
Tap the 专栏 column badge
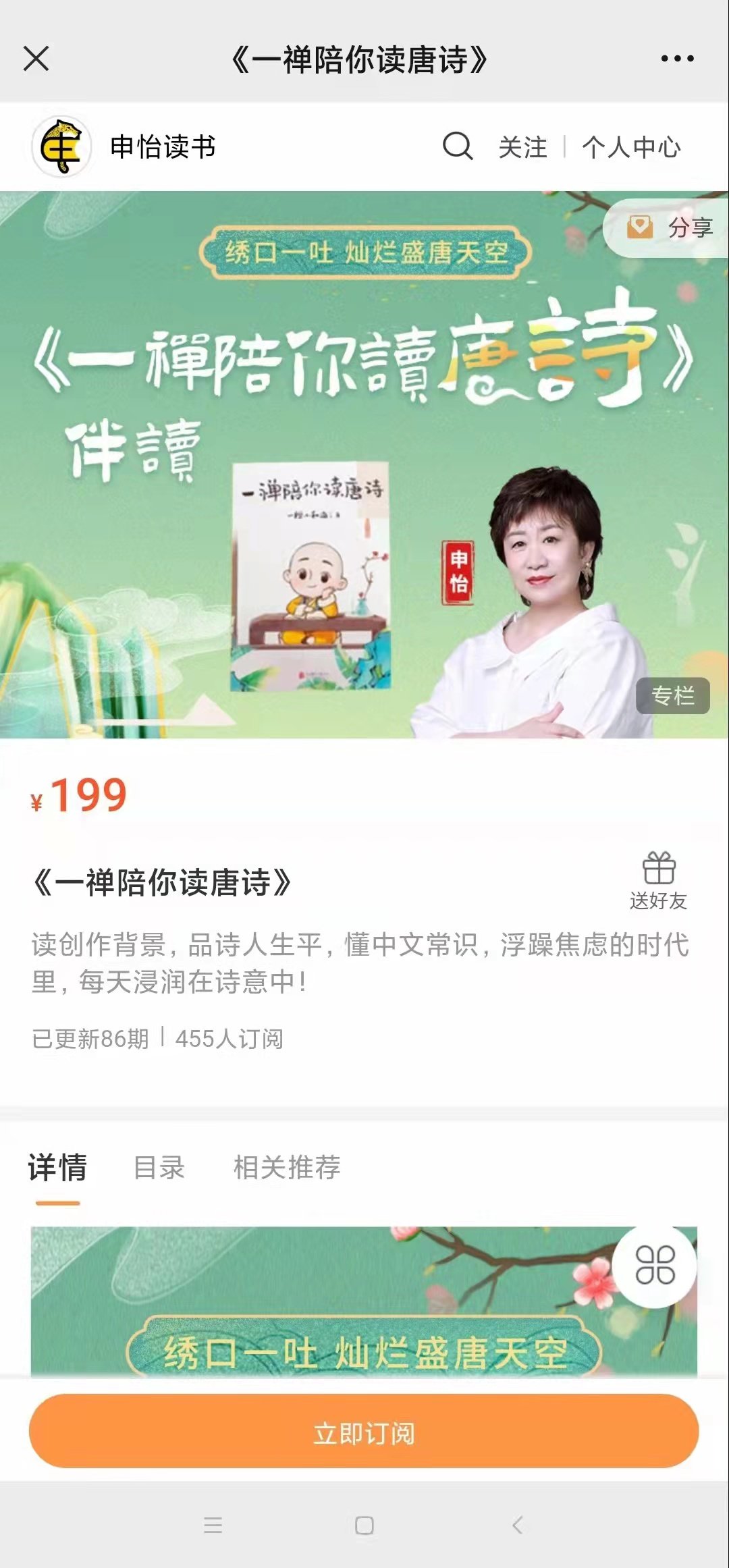tap(673, 697)
